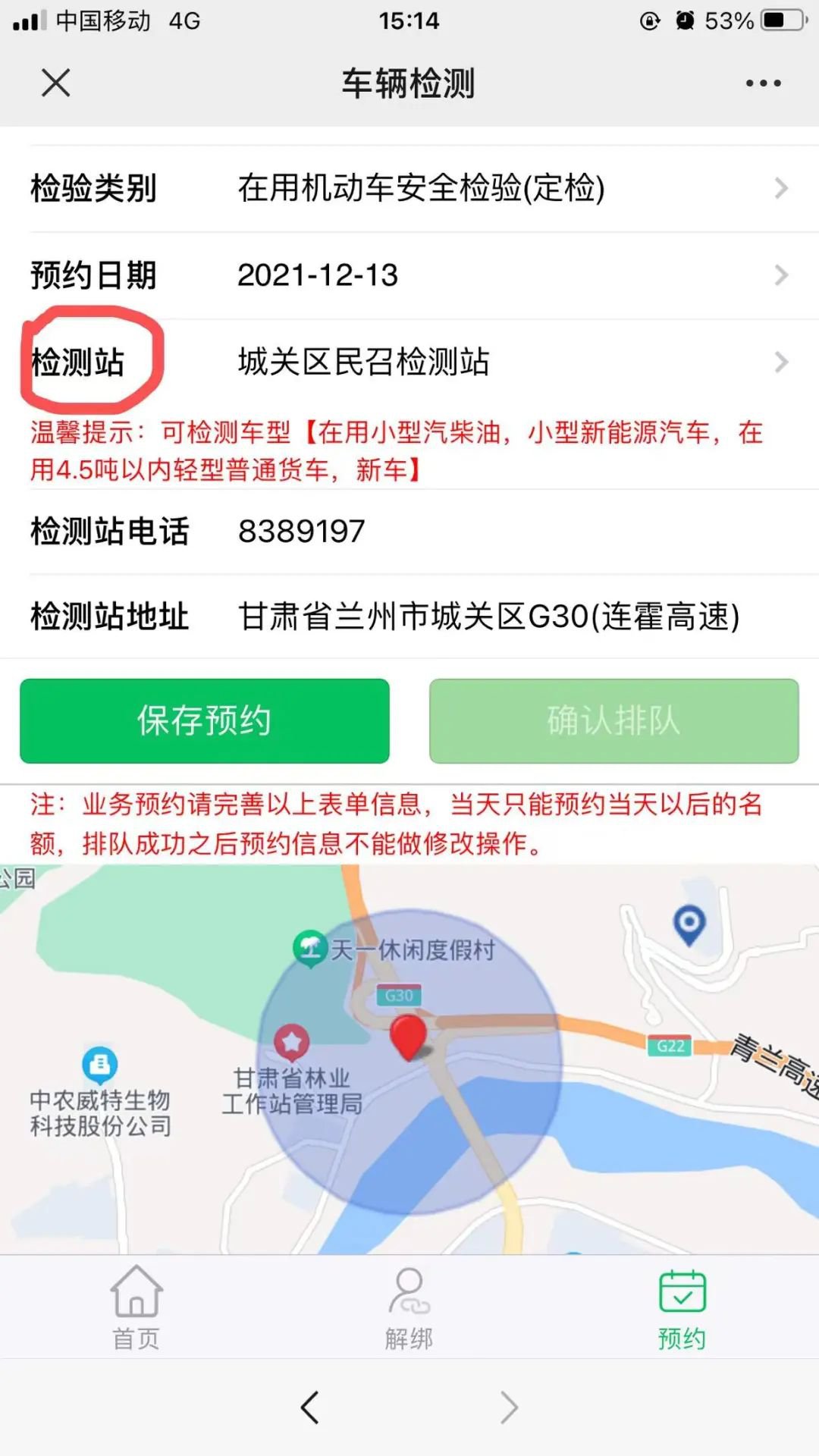
Task: Change the 检验类别 inspection type
Action: [500, 188]
